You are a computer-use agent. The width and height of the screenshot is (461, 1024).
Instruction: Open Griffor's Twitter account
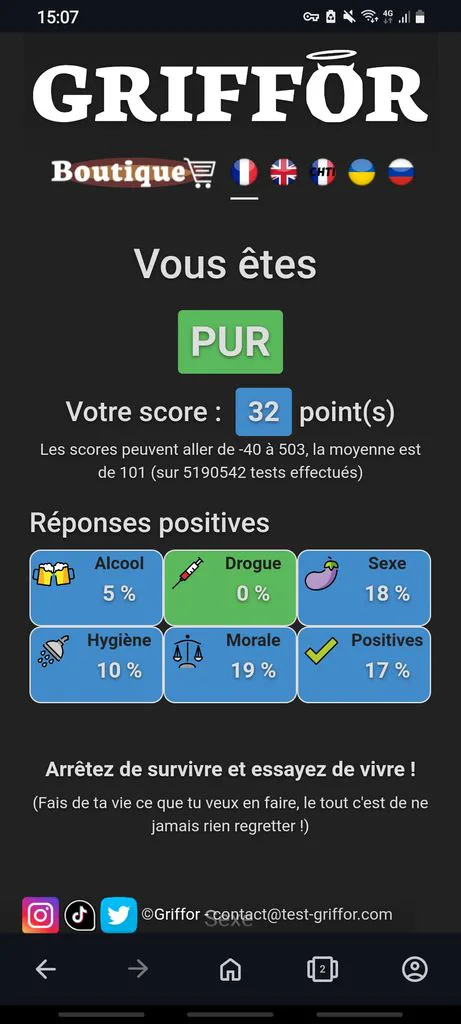click(x=119, y=915)
